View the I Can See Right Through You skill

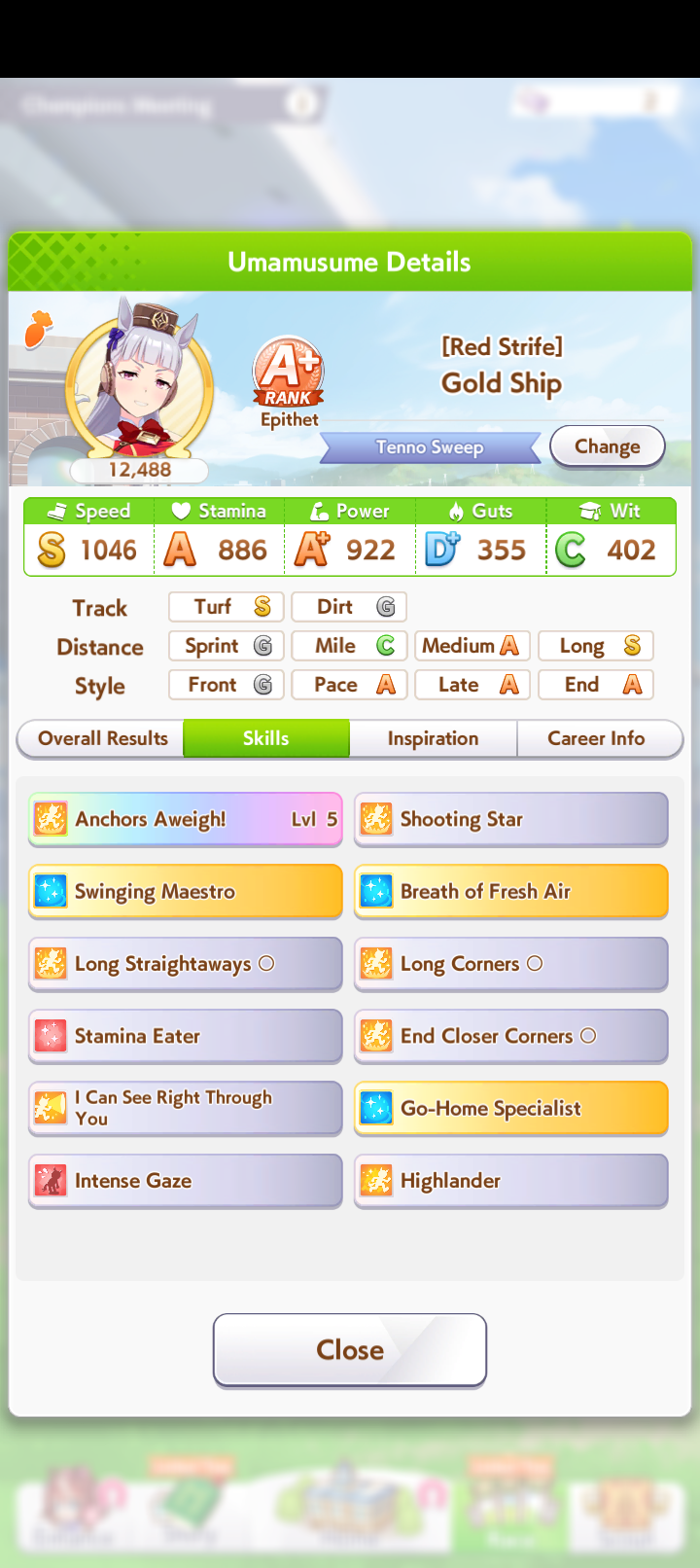[186, 1108]
